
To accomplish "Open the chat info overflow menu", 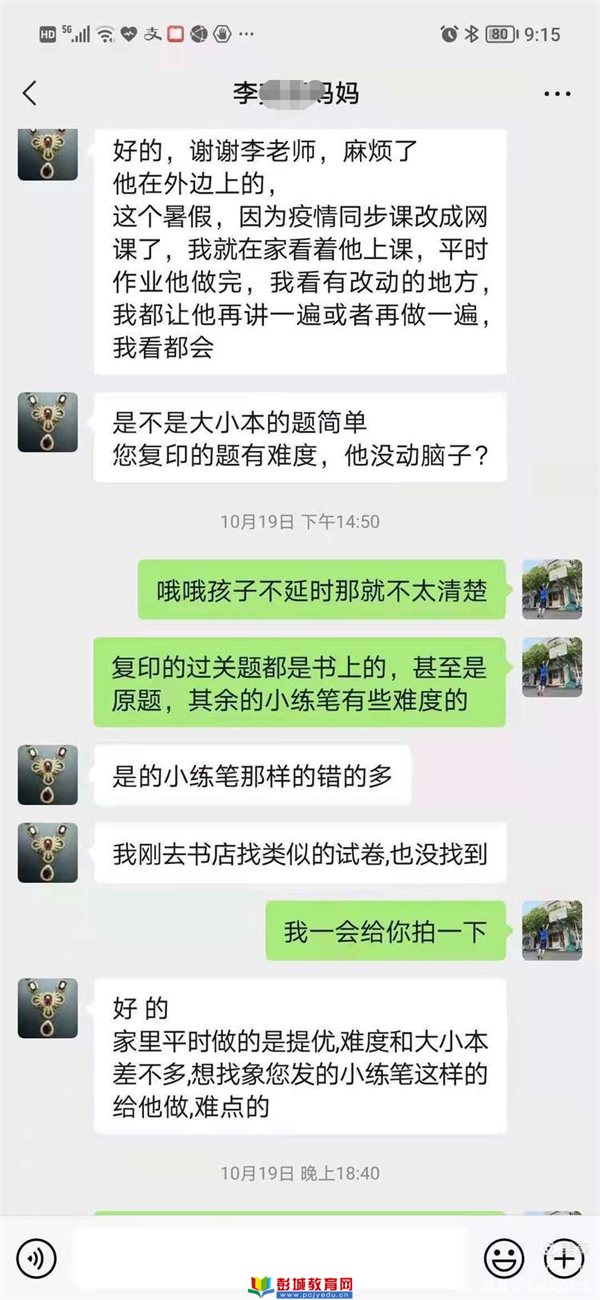I will [x=557, y=94].
